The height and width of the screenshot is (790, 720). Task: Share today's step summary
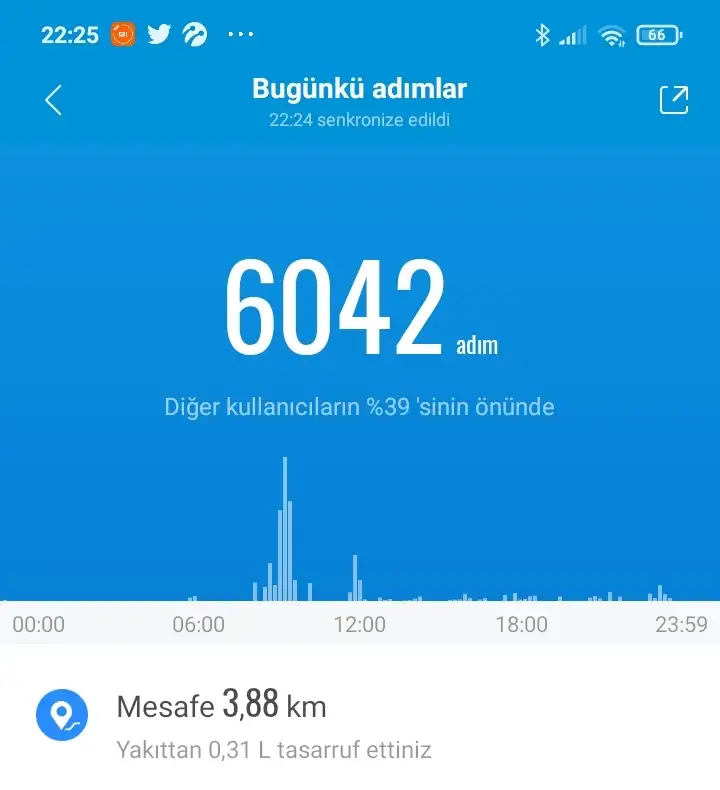click(673, 100)
